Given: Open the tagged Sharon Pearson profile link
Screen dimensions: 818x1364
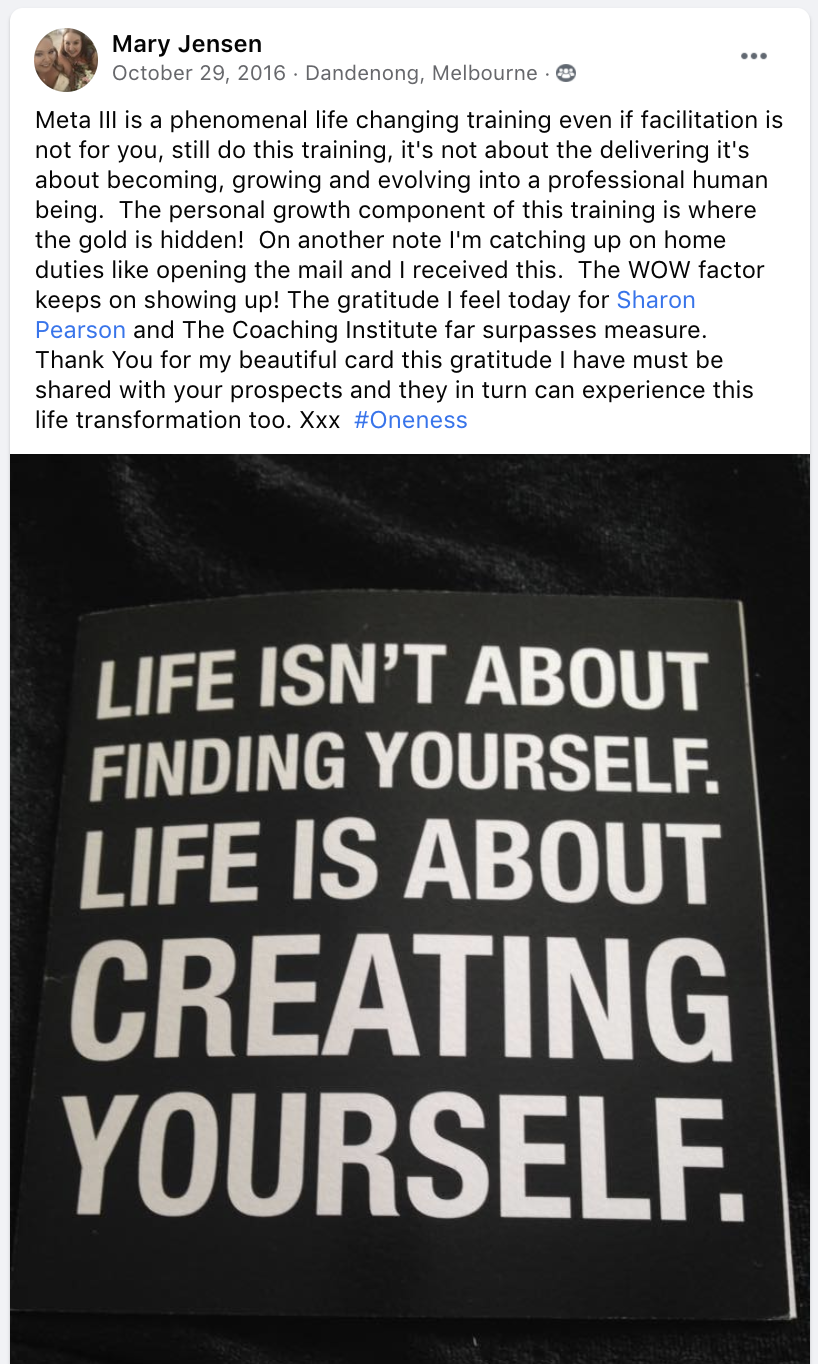Looking at the screenshot, I should 365,314.
